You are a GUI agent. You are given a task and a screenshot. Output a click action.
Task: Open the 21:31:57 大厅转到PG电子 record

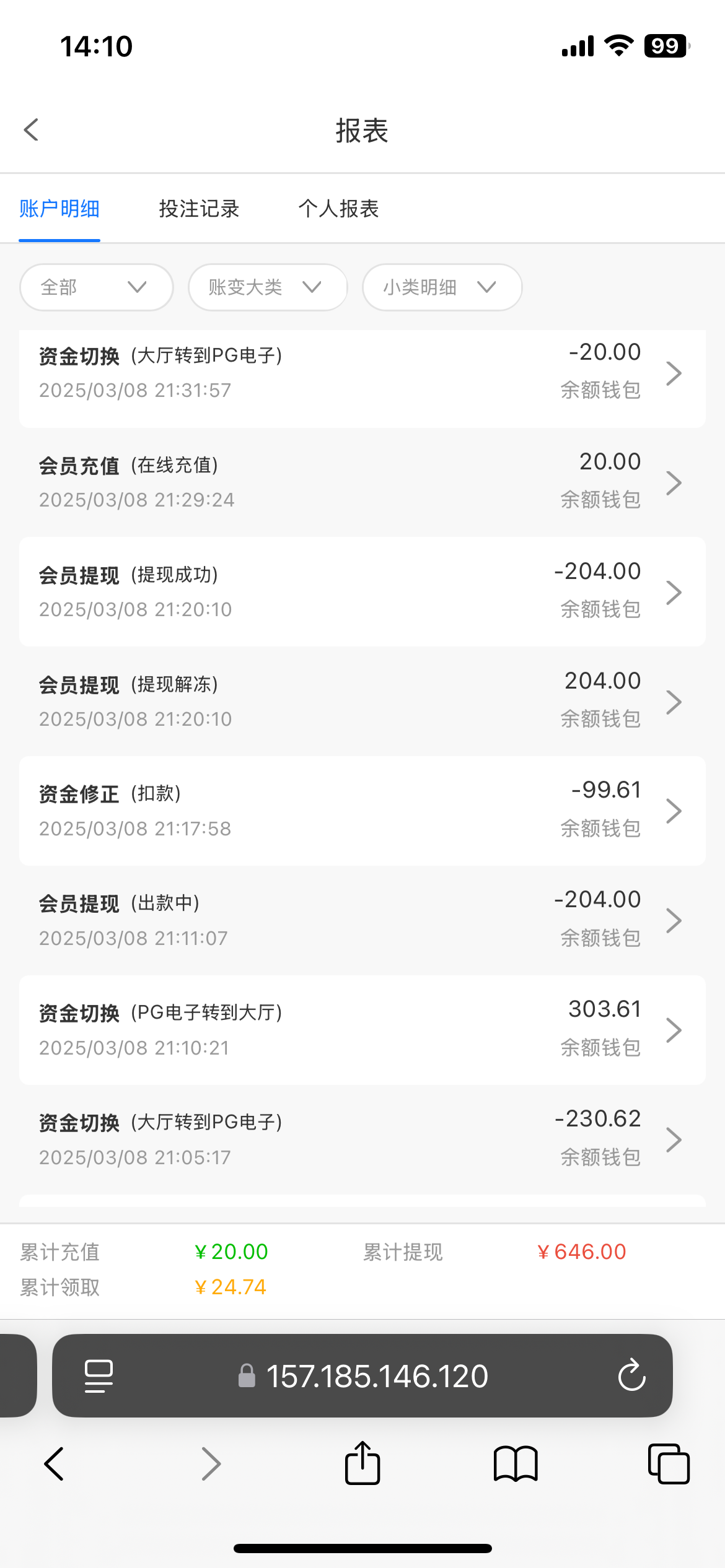pos(362,373)
